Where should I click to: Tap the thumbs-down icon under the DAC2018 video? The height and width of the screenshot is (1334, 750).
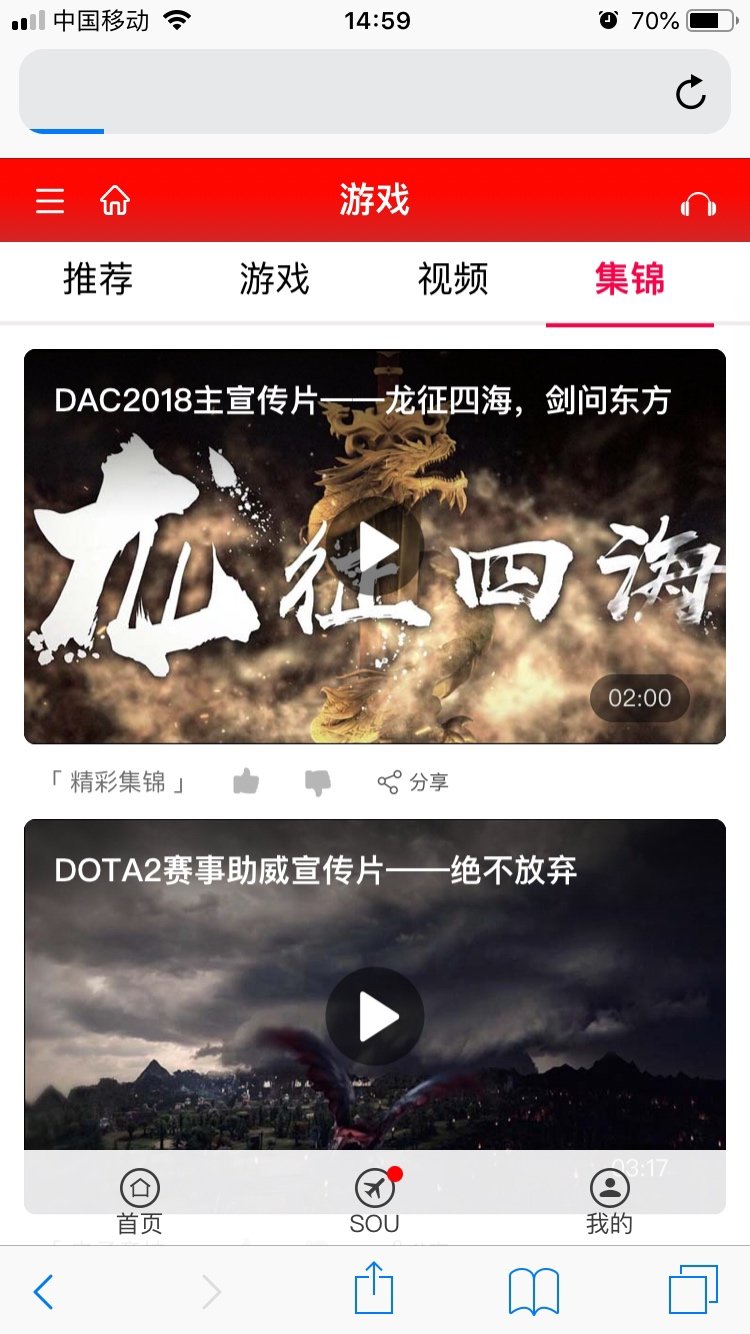(317, 782)
